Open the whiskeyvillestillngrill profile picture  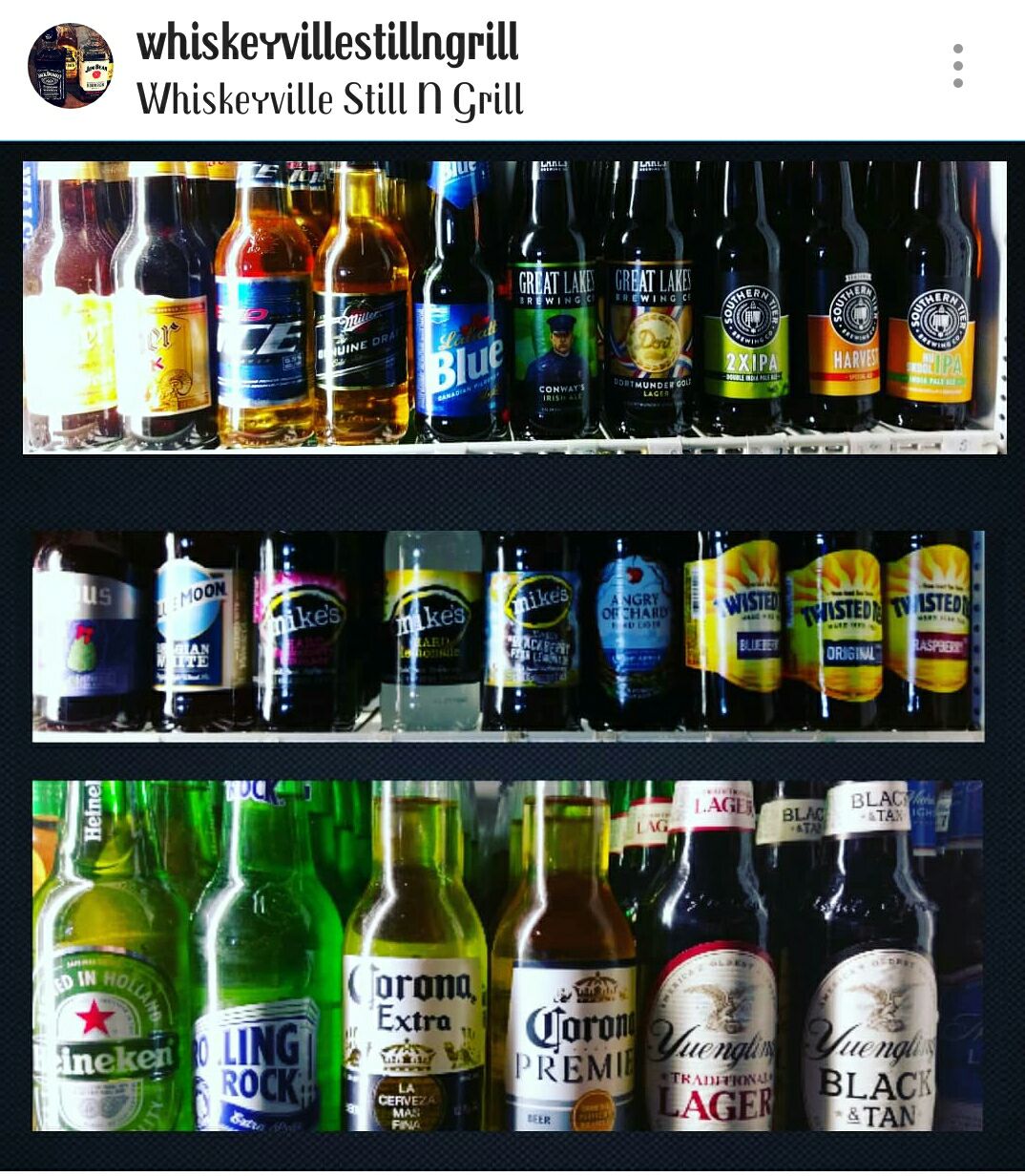(71, 67)
